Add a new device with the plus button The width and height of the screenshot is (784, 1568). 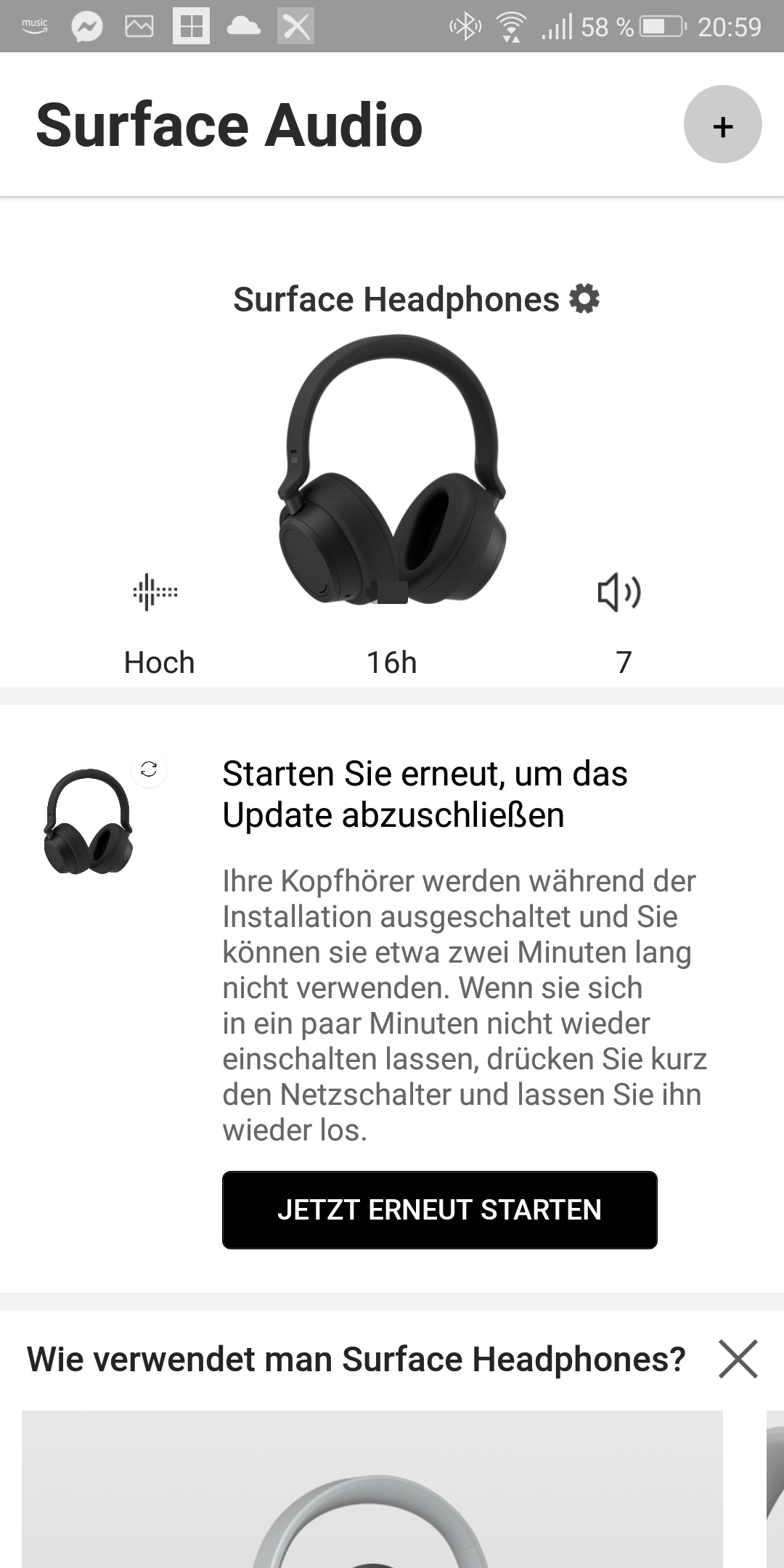click(x=722, y=125)
